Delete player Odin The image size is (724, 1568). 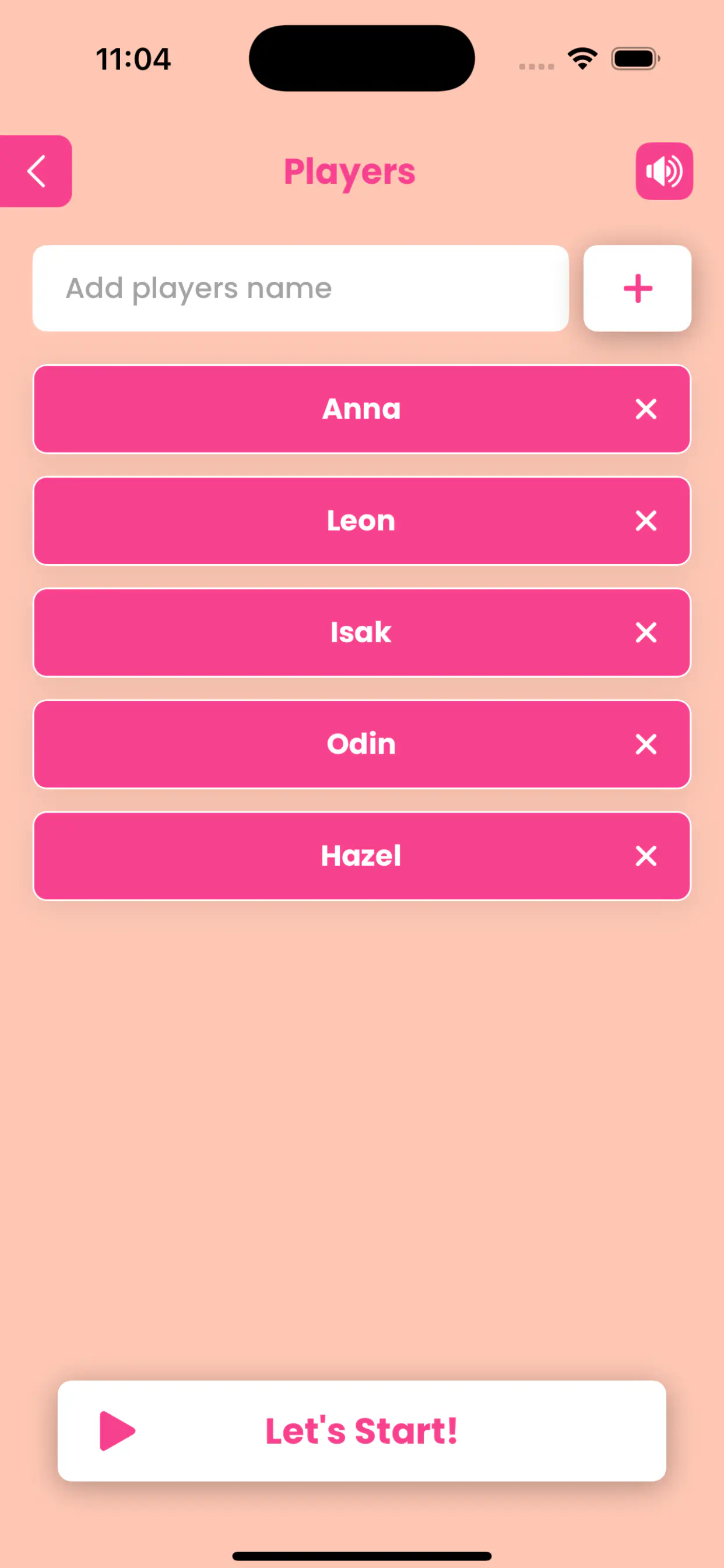point(645,744)
